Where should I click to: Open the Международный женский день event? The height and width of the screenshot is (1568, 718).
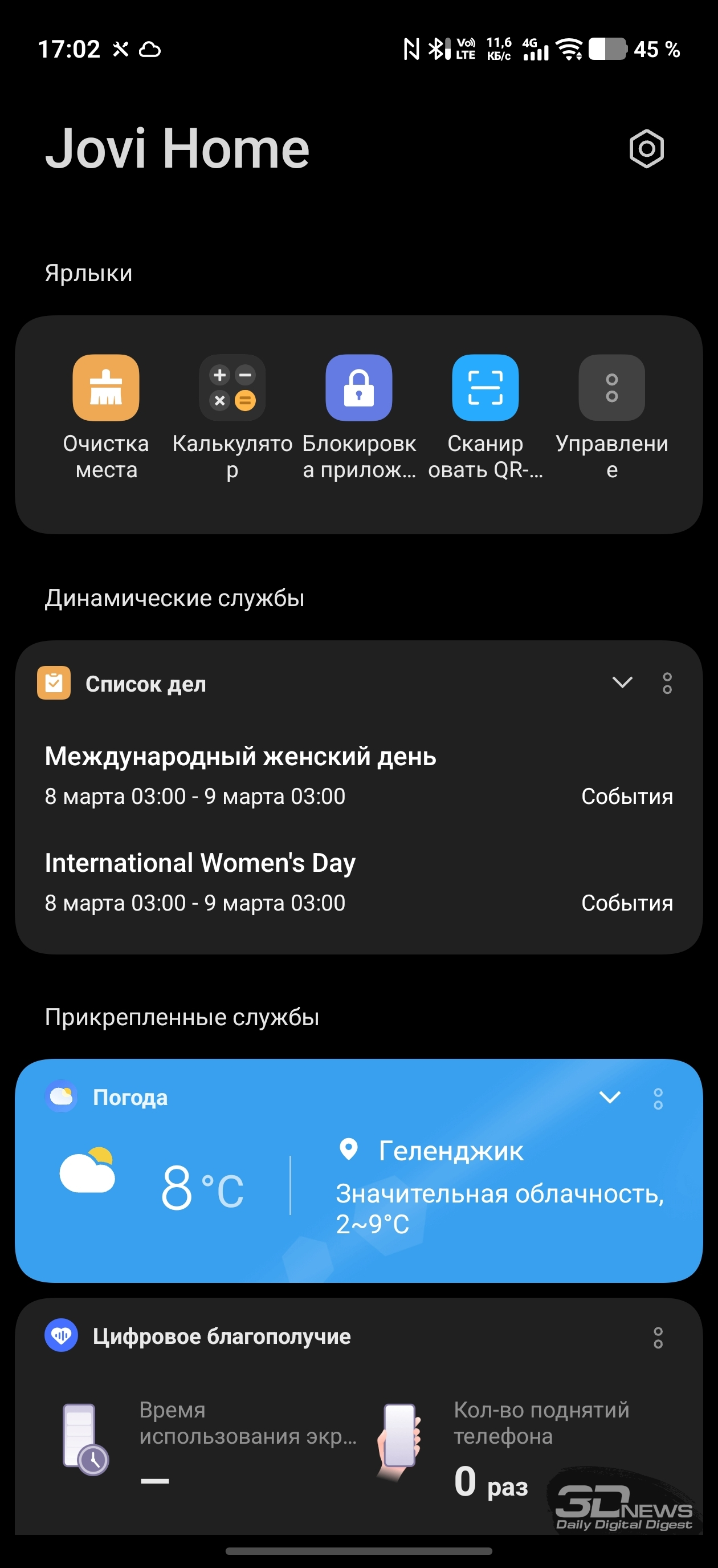coord(240,757)
